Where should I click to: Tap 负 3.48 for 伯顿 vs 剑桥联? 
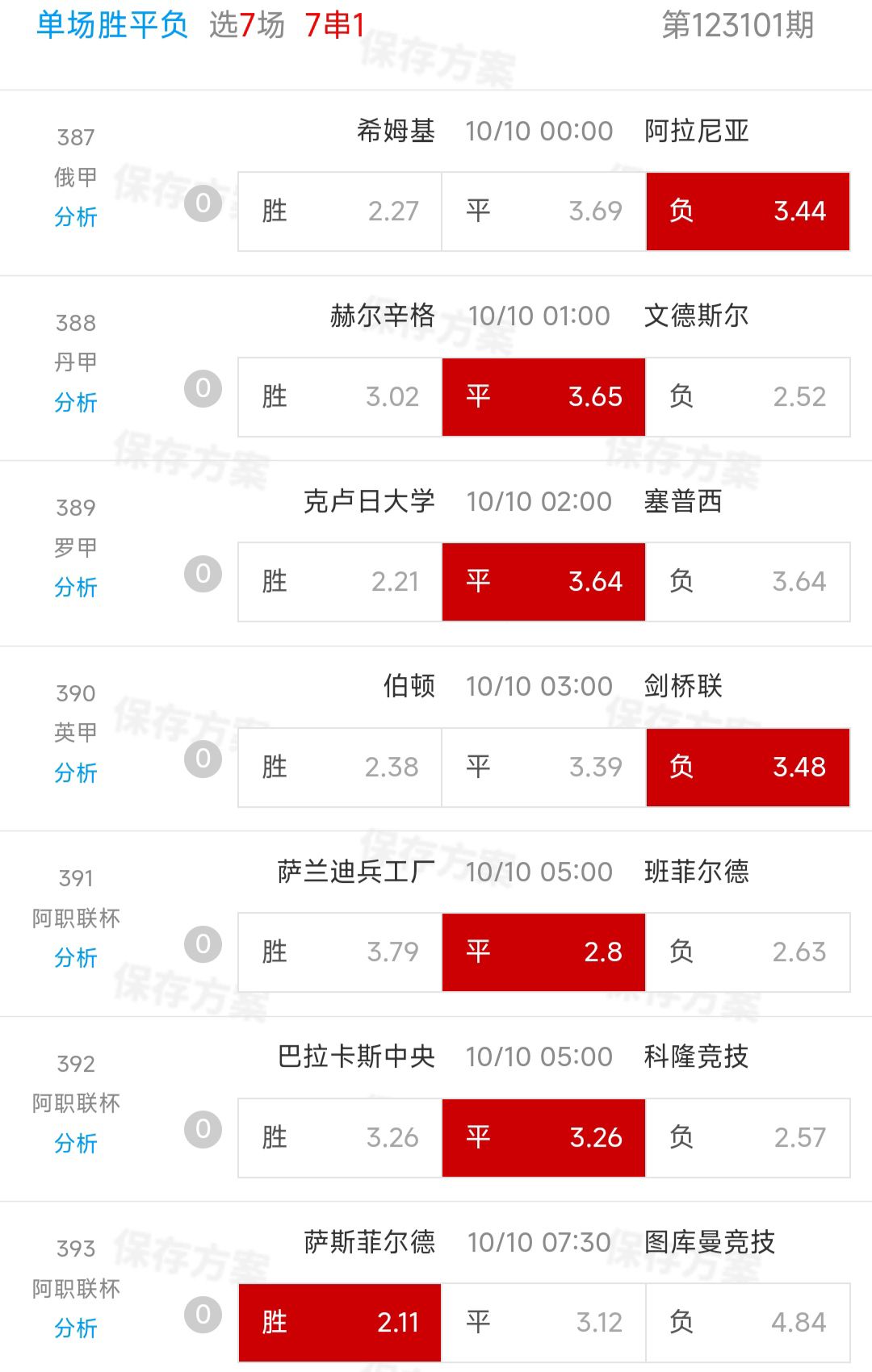[748, 767]
